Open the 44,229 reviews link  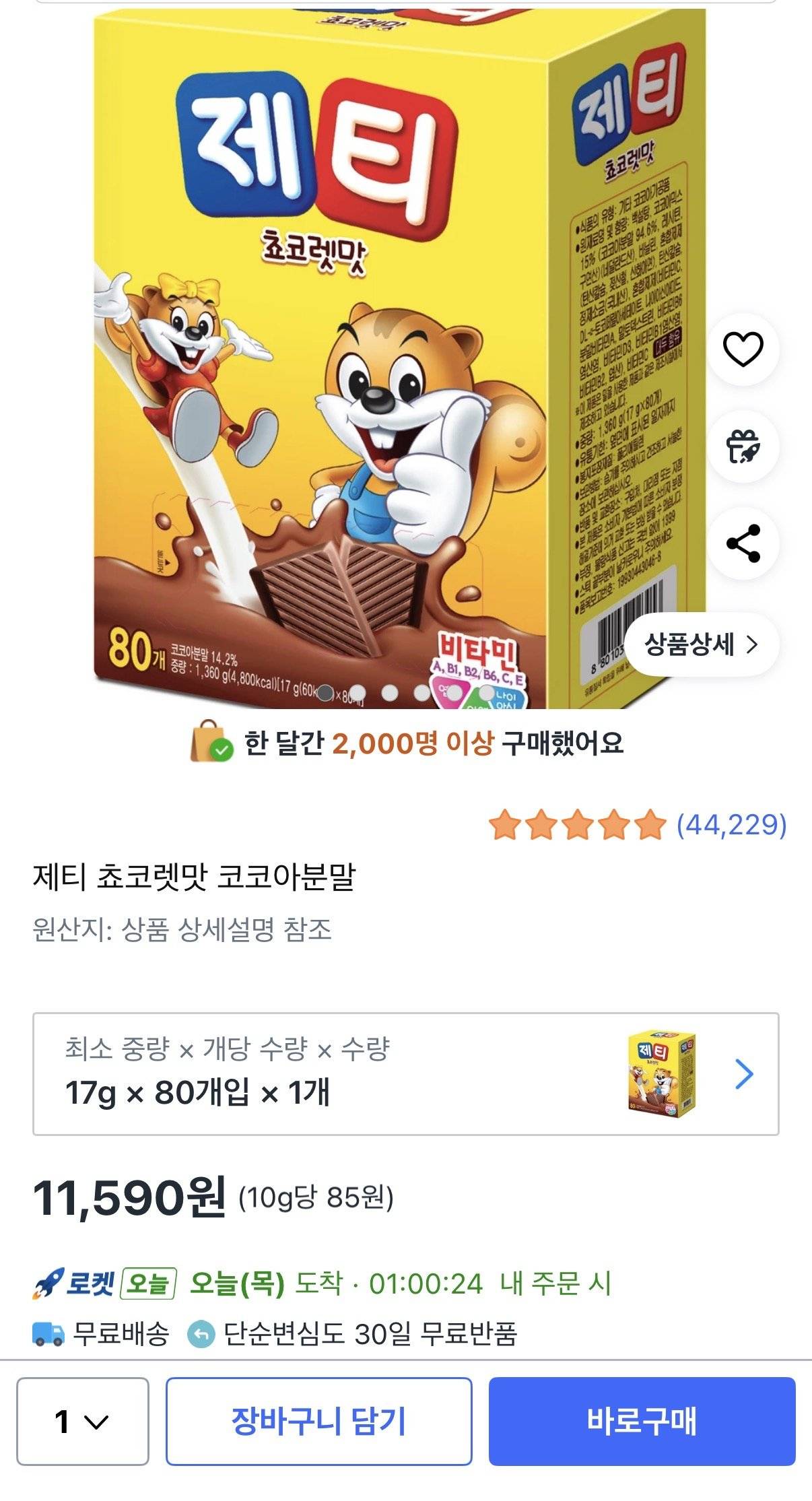coord(731,824)
